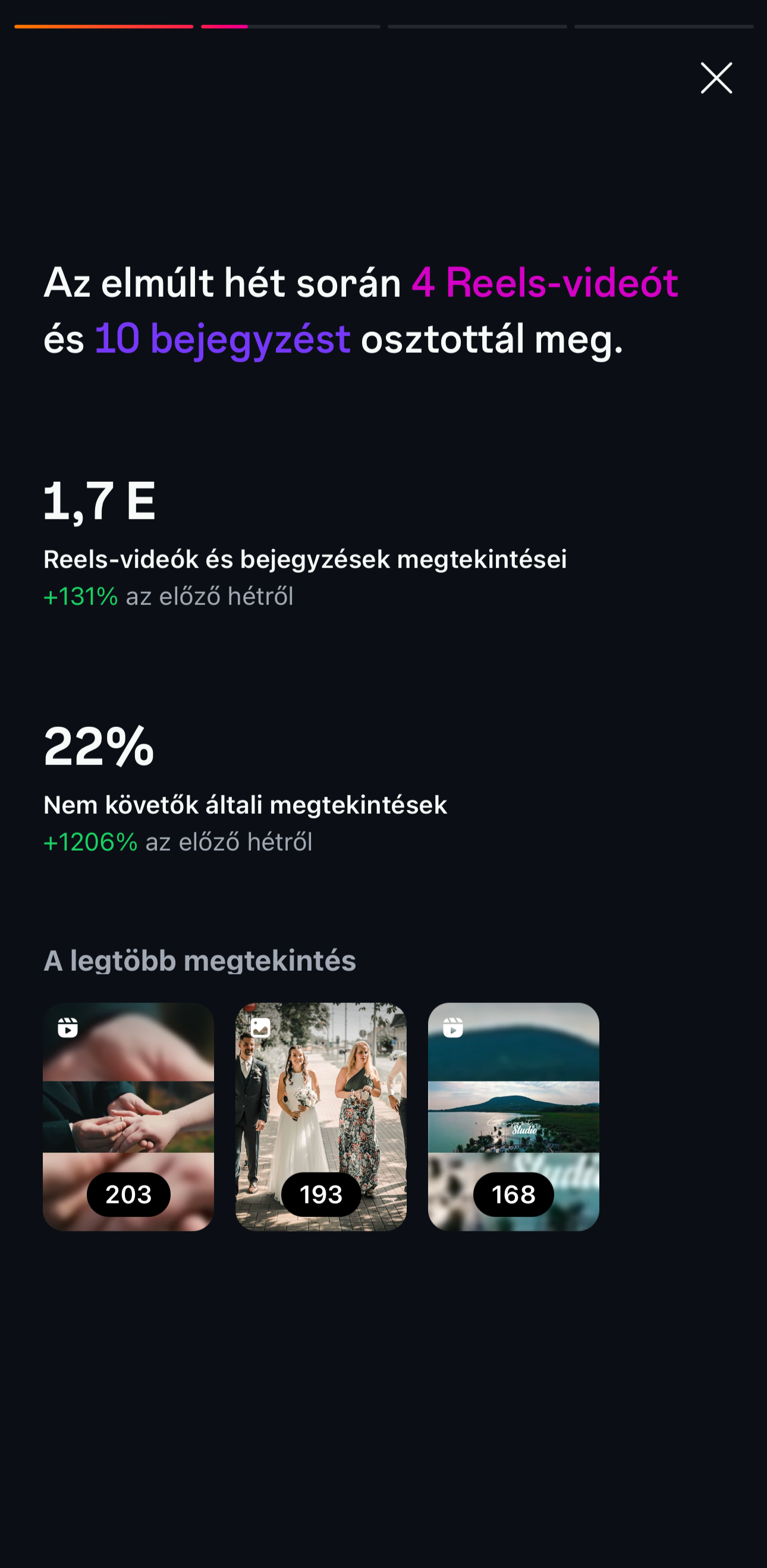The image size is (767, 1568).
Task: Click the completed first story progress bar
Action: [x=103, y=27]
